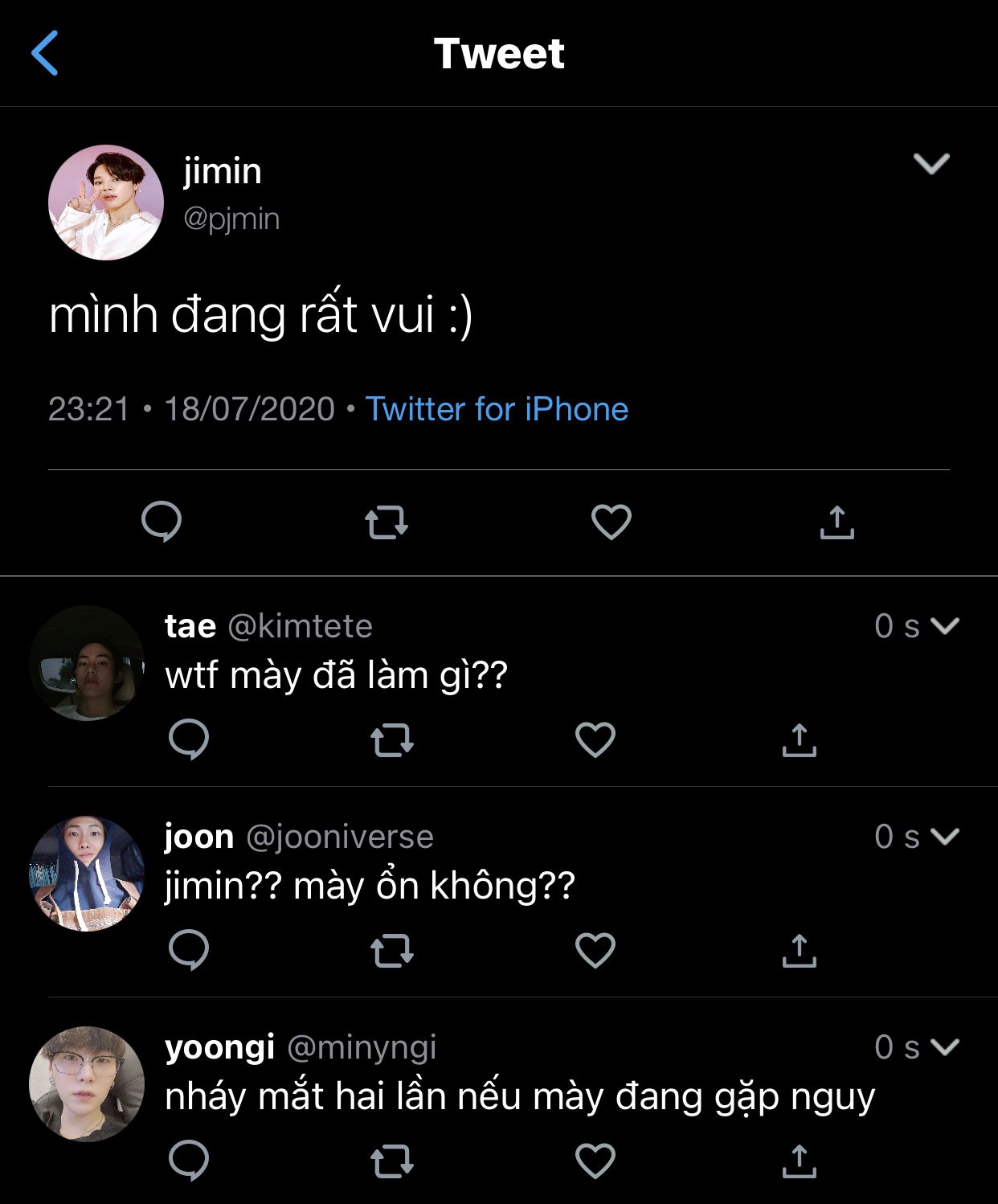Expand options chevron on tae's reply
This screenshot has height=1204, width=998.
click(945, 625)
